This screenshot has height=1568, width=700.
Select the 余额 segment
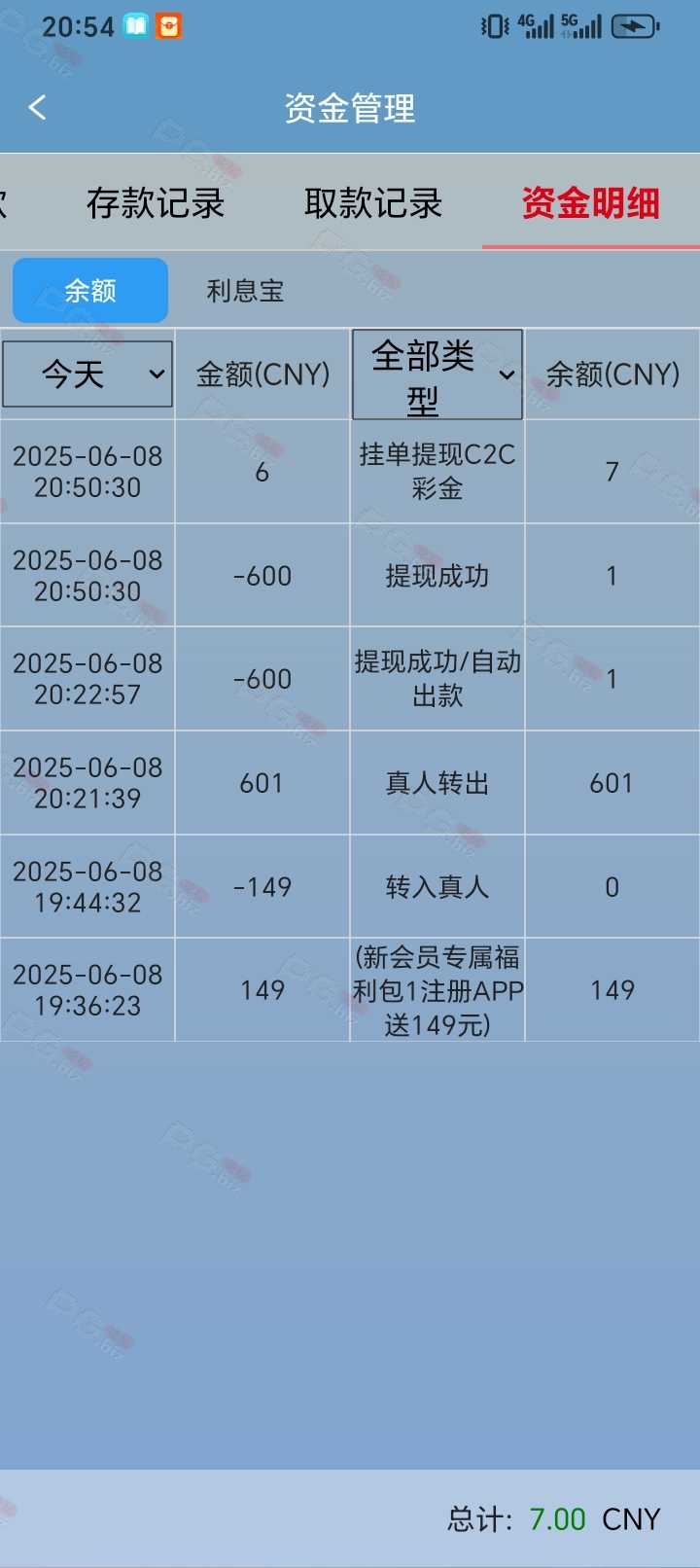tap(90, 290)
